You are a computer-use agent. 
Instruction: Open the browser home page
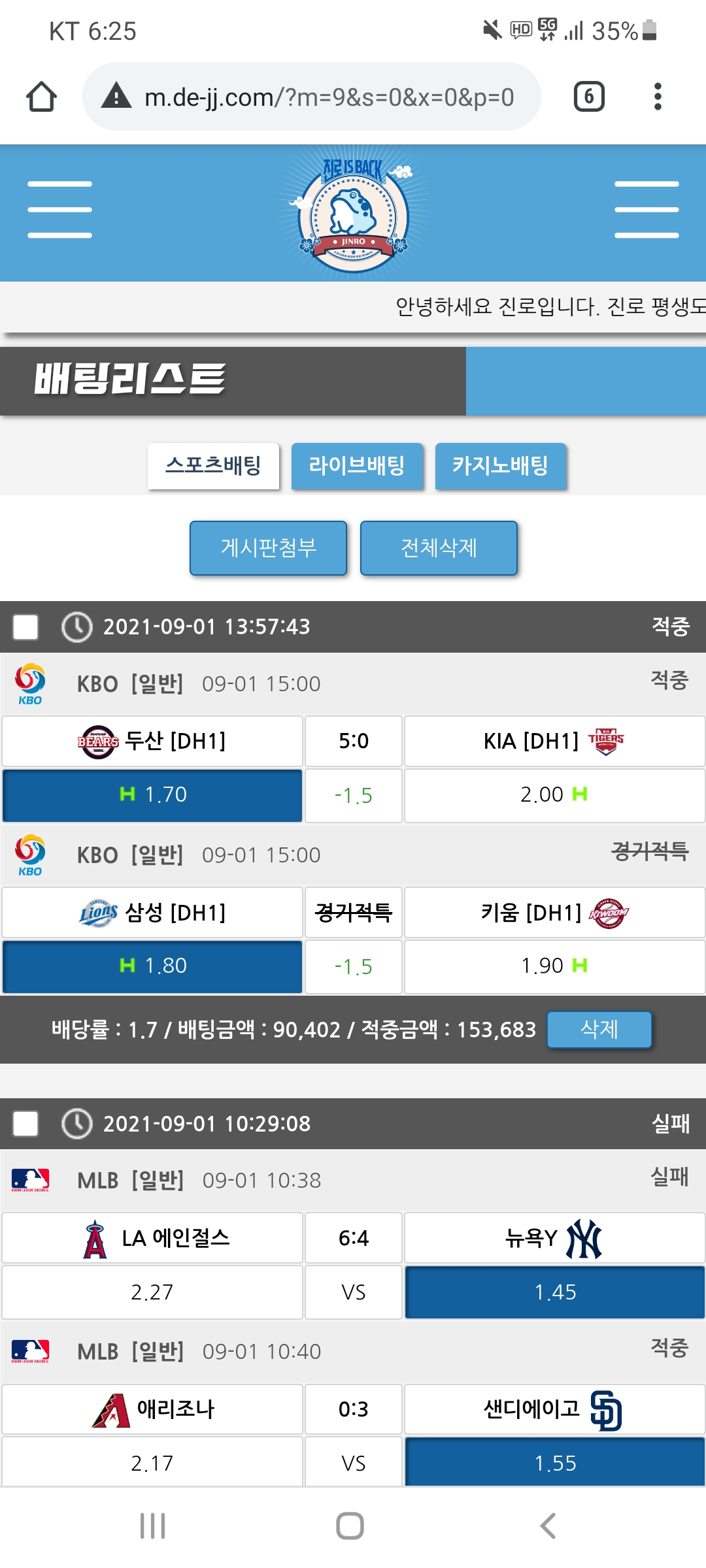click(41, 97)
